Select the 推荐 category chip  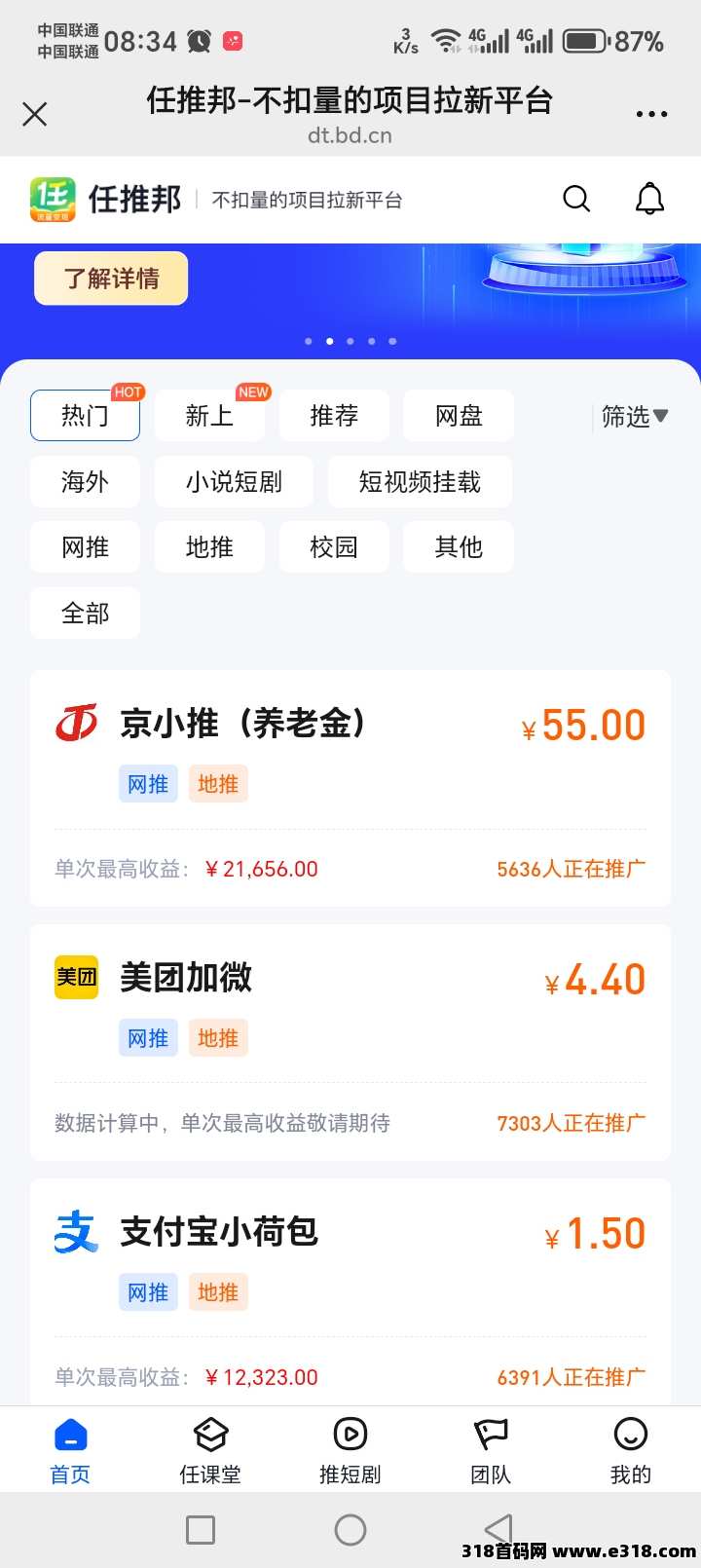334,416
